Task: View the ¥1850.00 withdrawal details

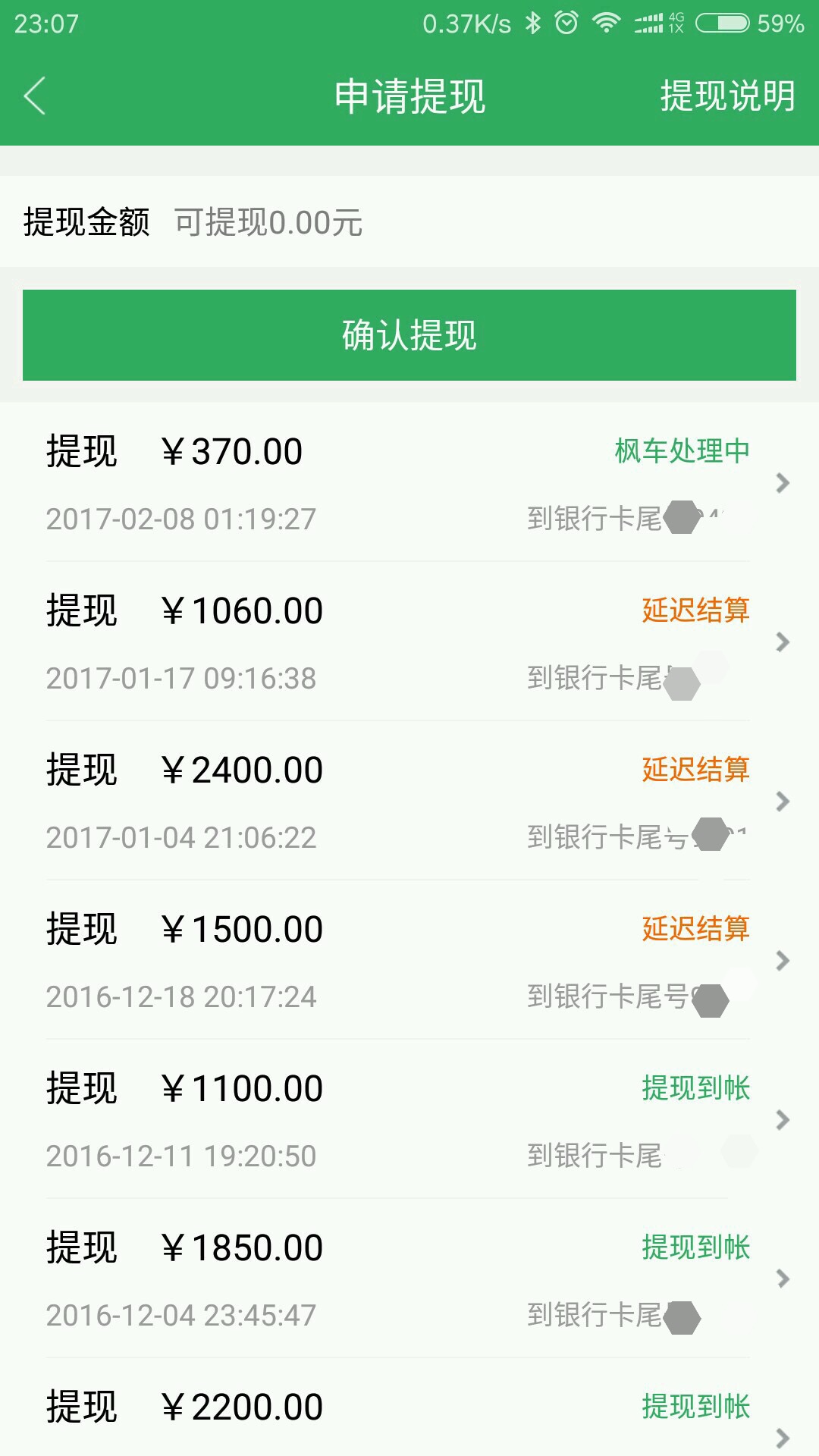Action: (409, 1279)
